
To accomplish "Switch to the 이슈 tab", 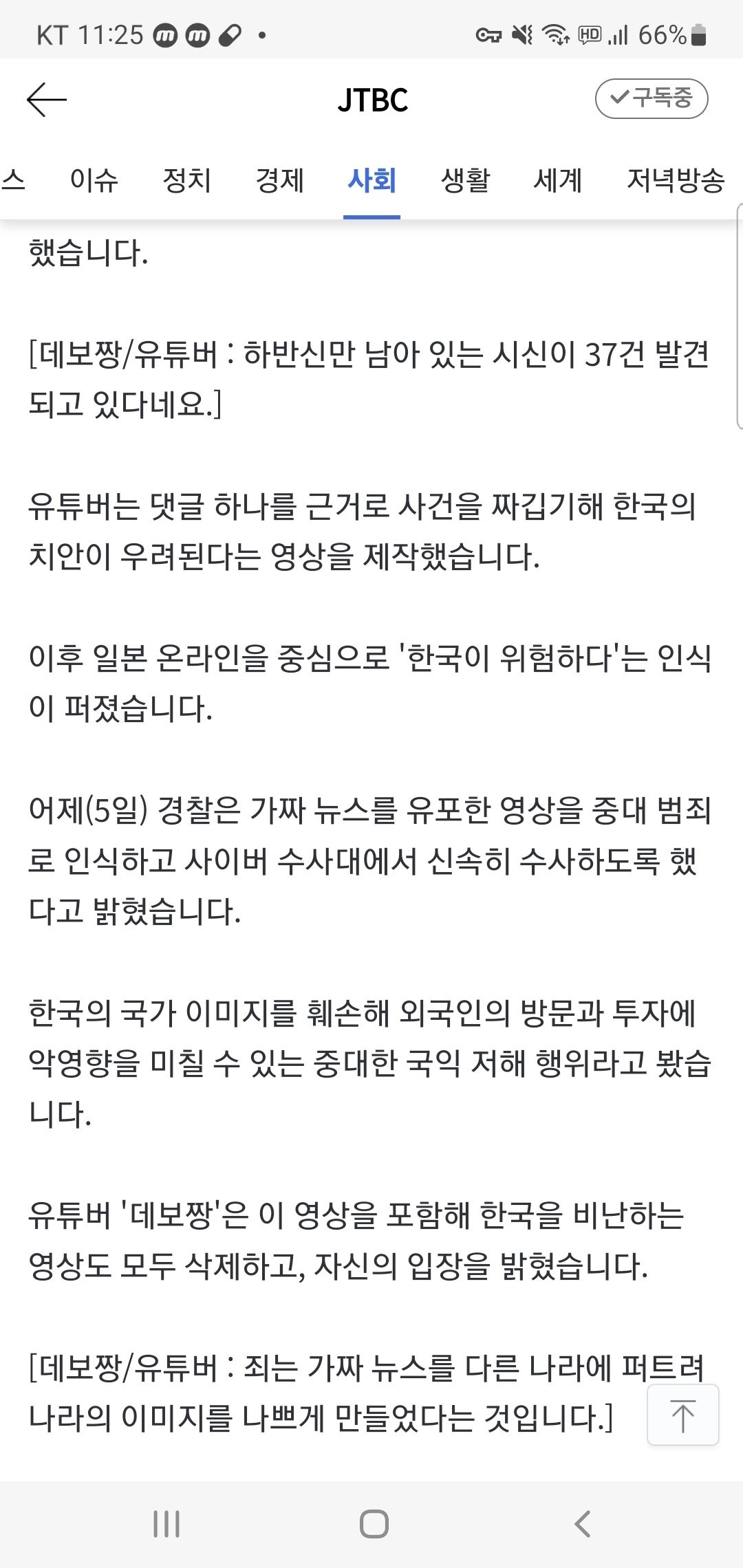I will point(94,180).
